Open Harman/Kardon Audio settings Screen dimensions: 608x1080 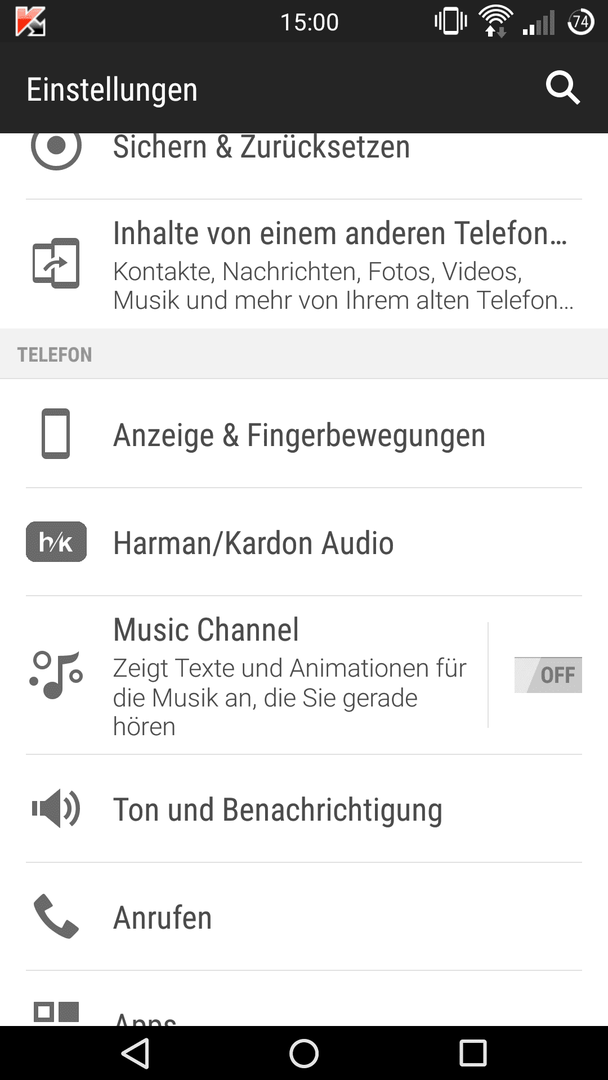pos(304,542)
